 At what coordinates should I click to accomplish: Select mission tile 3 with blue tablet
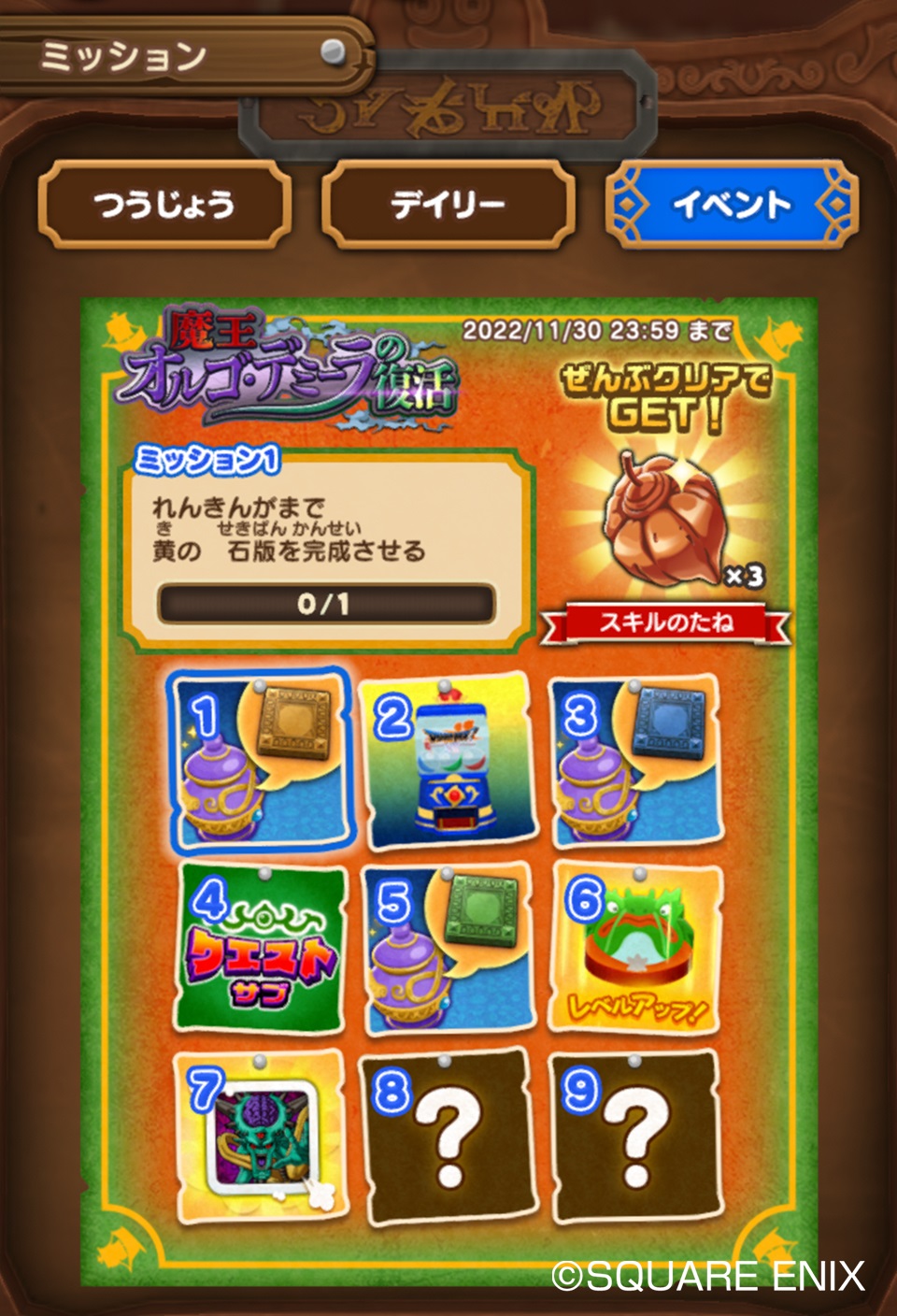tap(636, 761)
